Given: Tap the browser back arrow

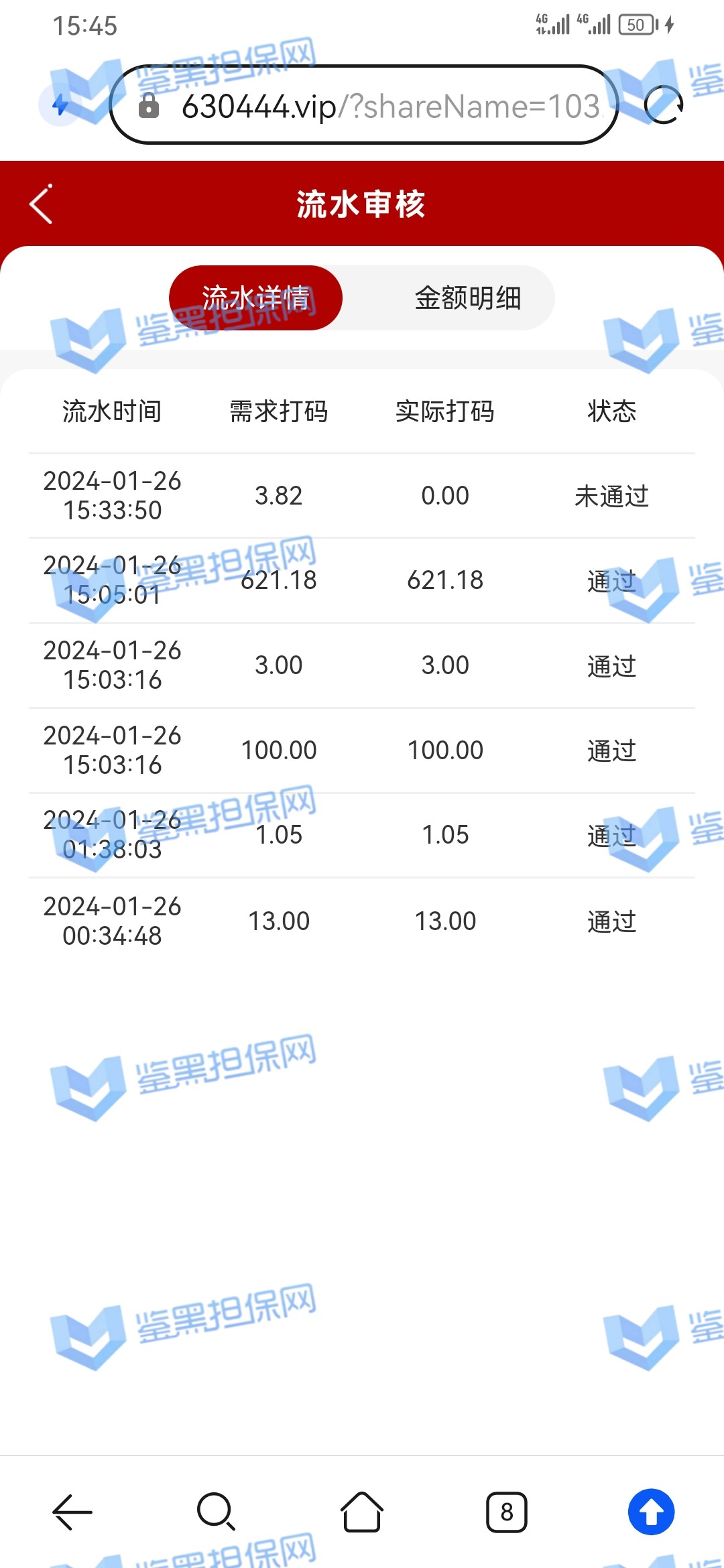Looking at the screenshot, I should [x=72, y=1512].
